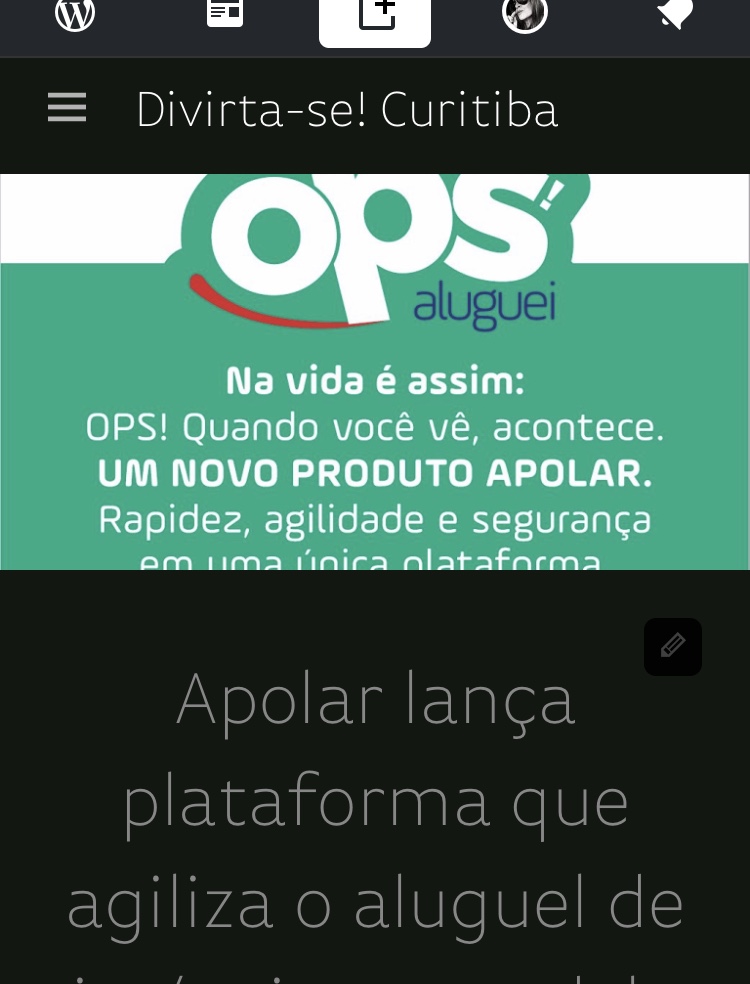
Task: Open the Apolar lança plataforma post title
Action: (375, 800)
